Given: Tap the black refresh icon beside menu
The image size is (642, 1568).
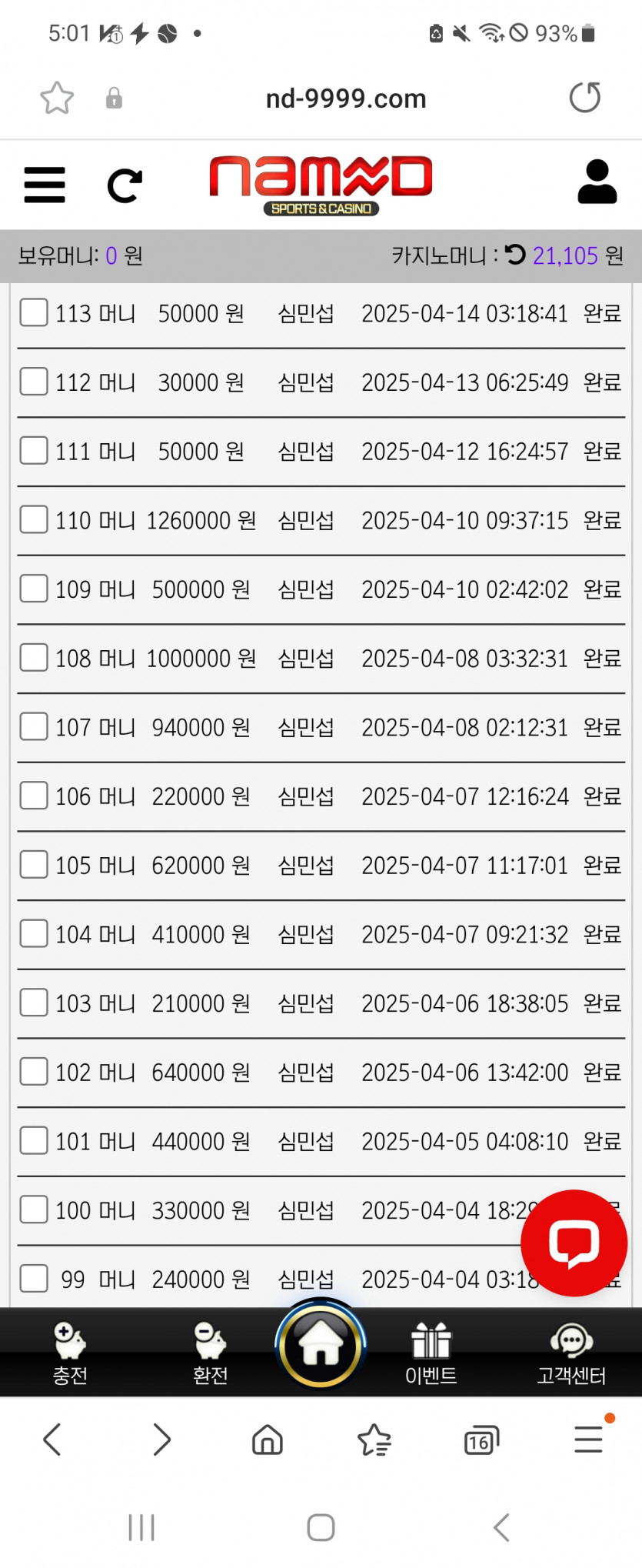Looking at the screenshot, I should [125, 185].
